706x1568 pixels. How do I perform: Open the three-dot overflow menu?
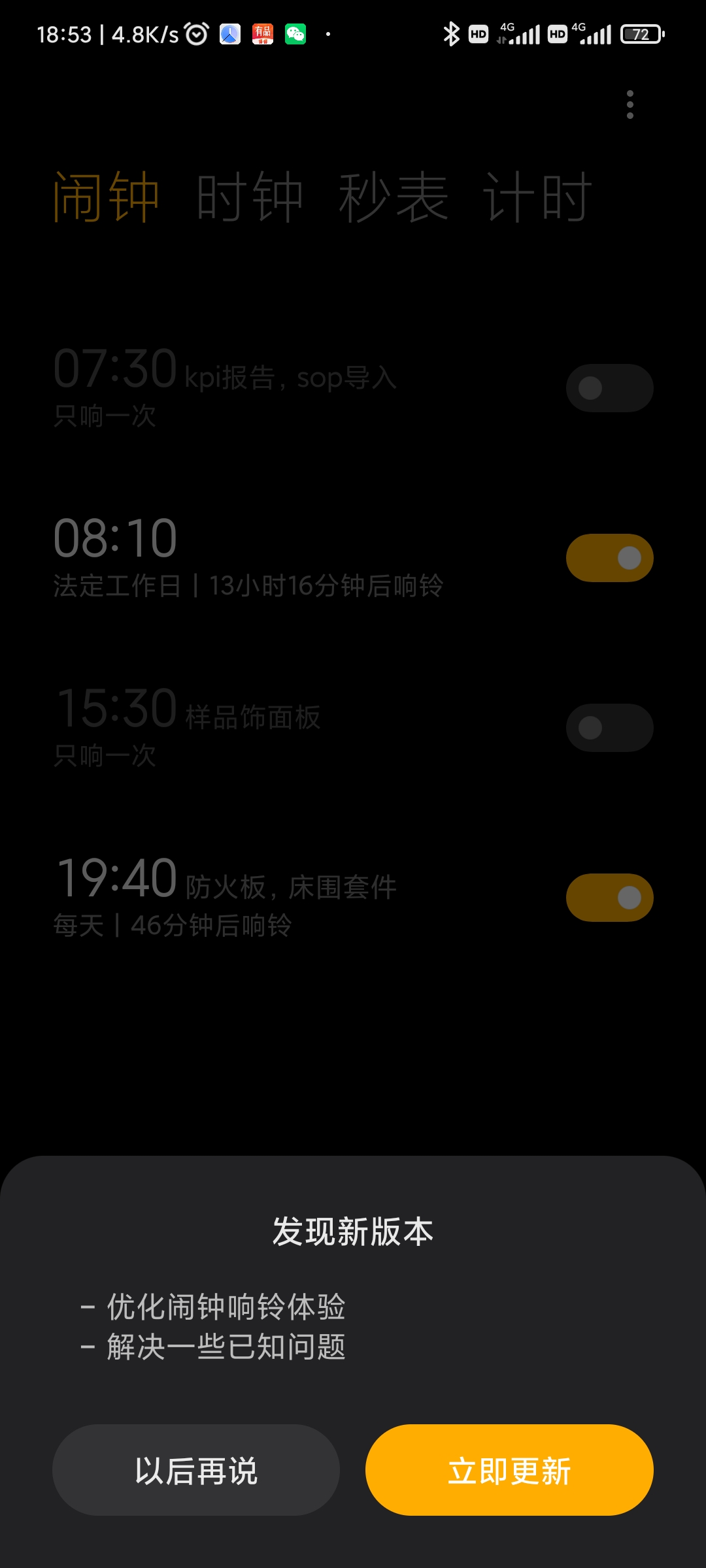coord(630,105)
